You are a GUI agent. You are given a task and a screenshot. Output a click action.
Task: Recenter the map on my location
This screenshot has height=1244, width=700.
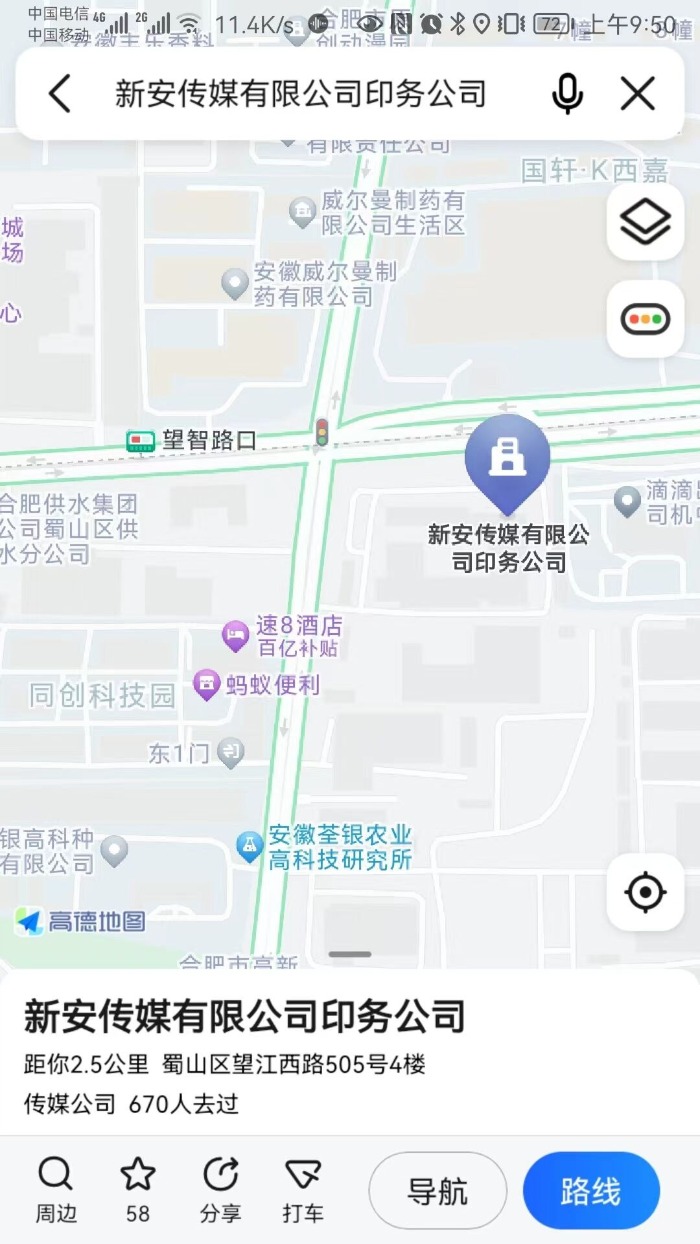645,892
